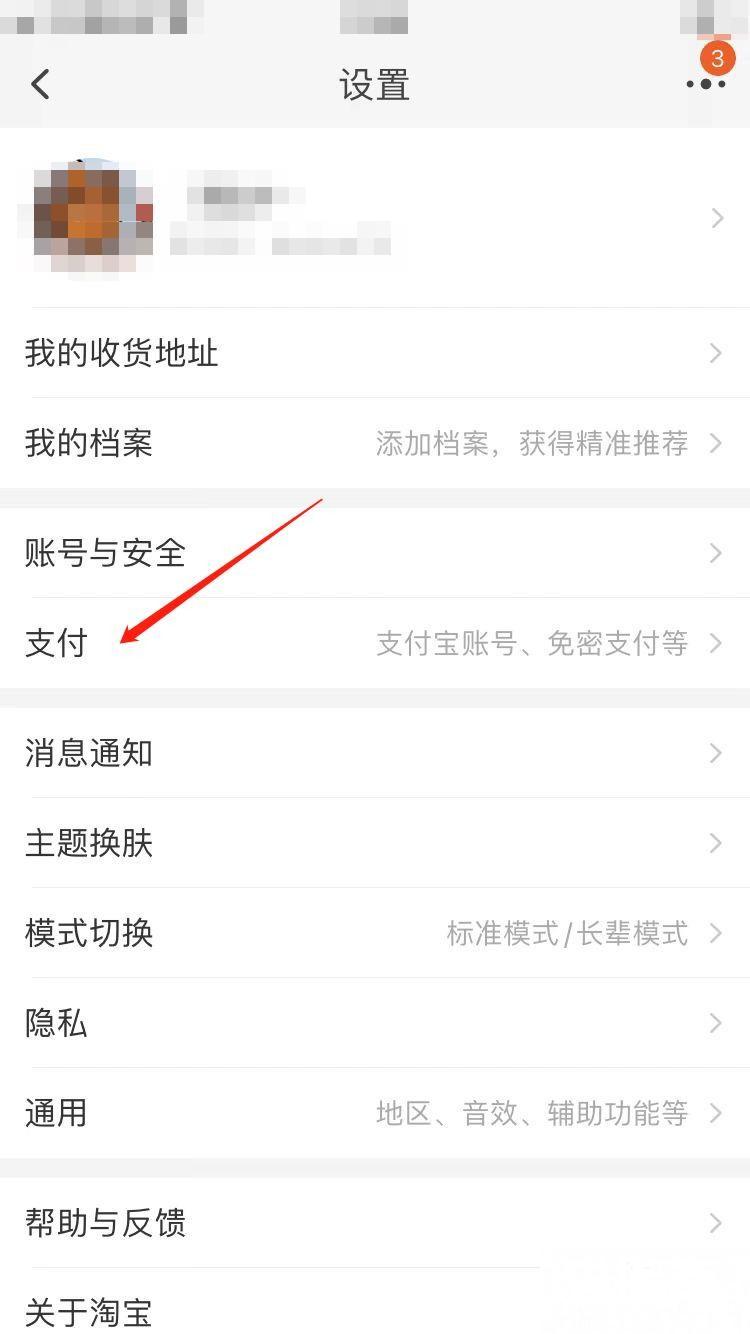
Task: Open the three-dot more menu
Action: pos(706,84)
